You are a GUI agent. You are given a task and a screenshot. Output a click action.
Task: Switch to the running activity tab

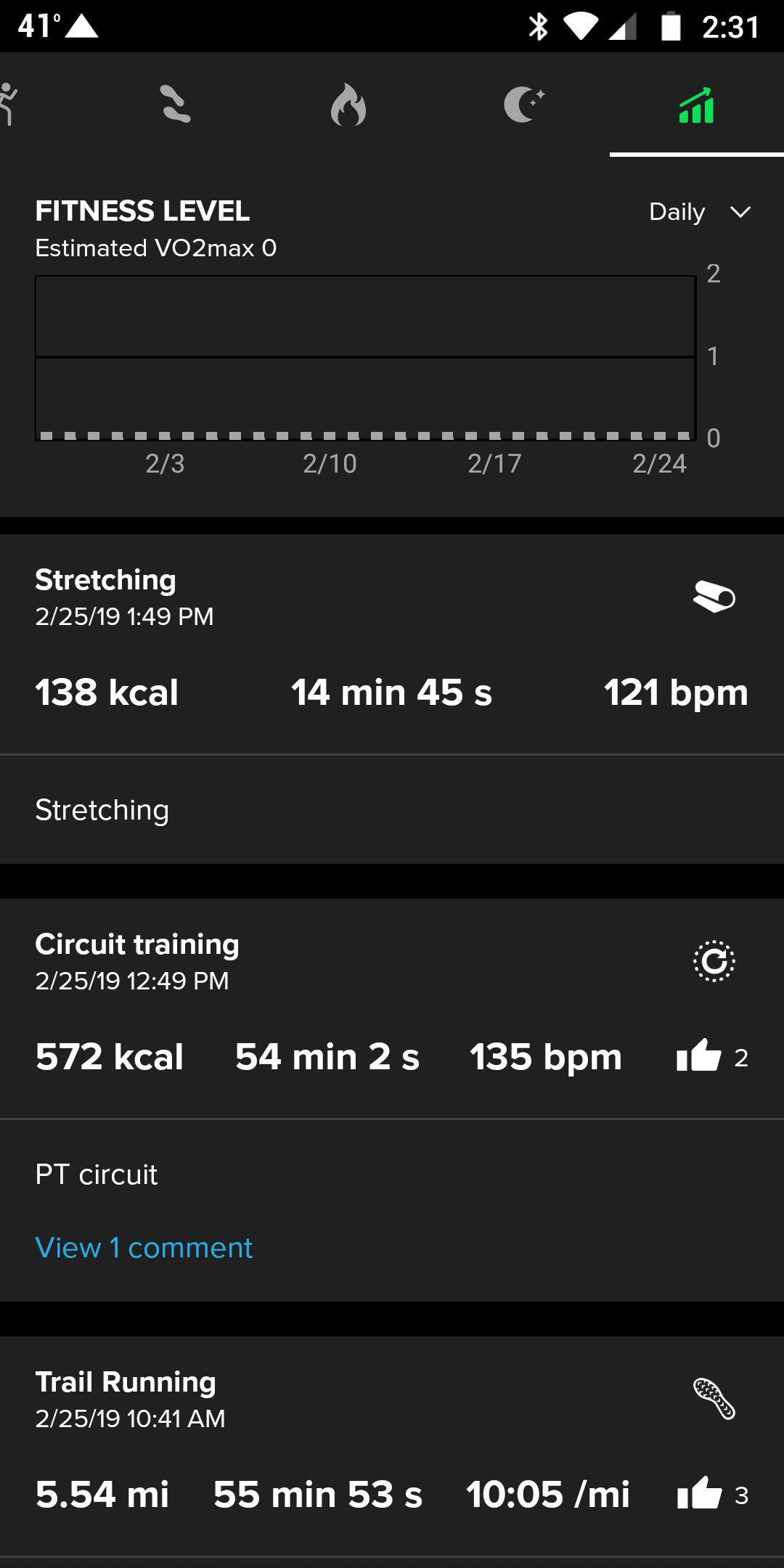click(x=8, y=105)
